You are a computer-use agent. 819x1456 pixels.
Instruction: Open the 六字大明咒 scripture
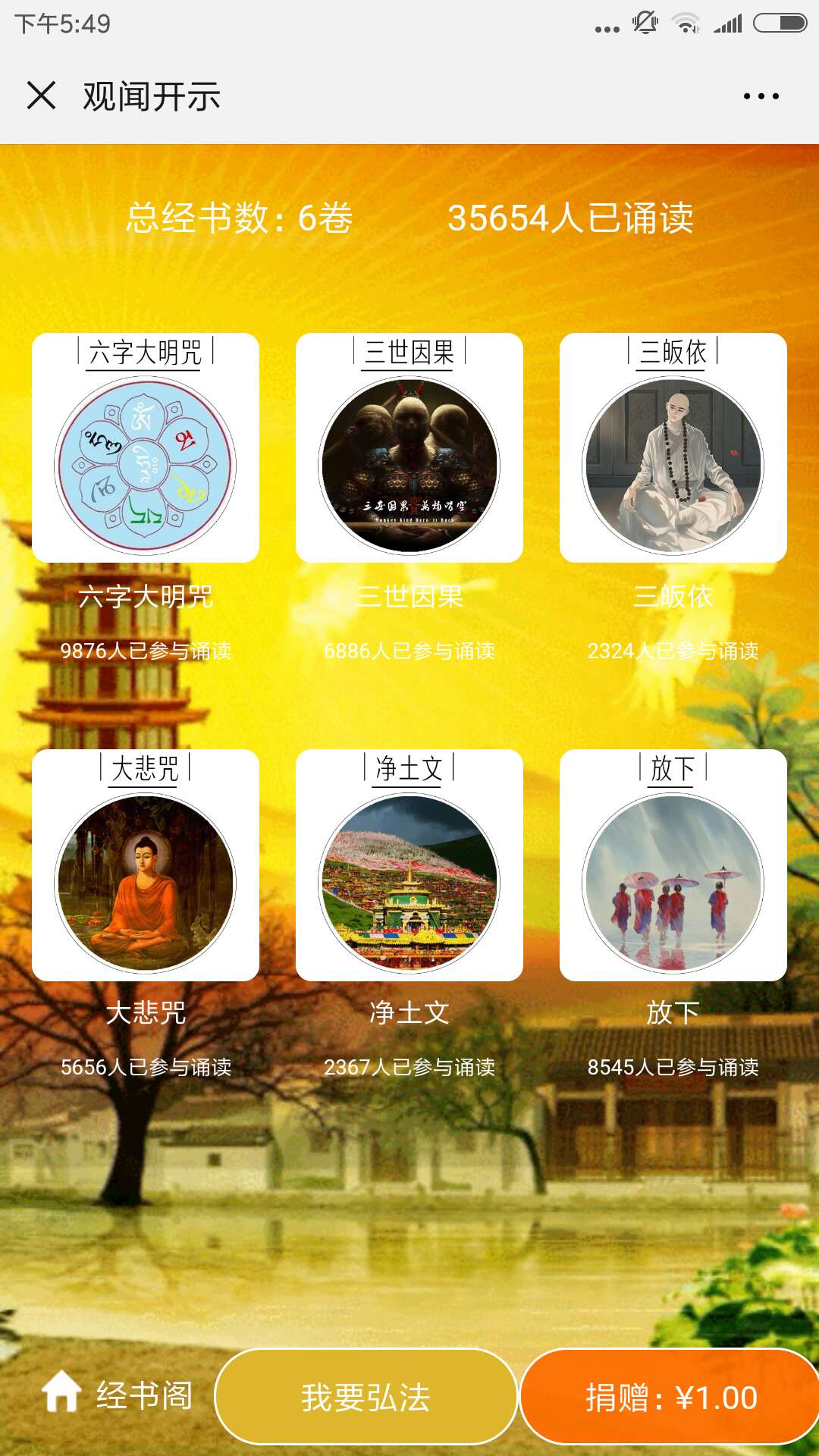tap(146, 448)
